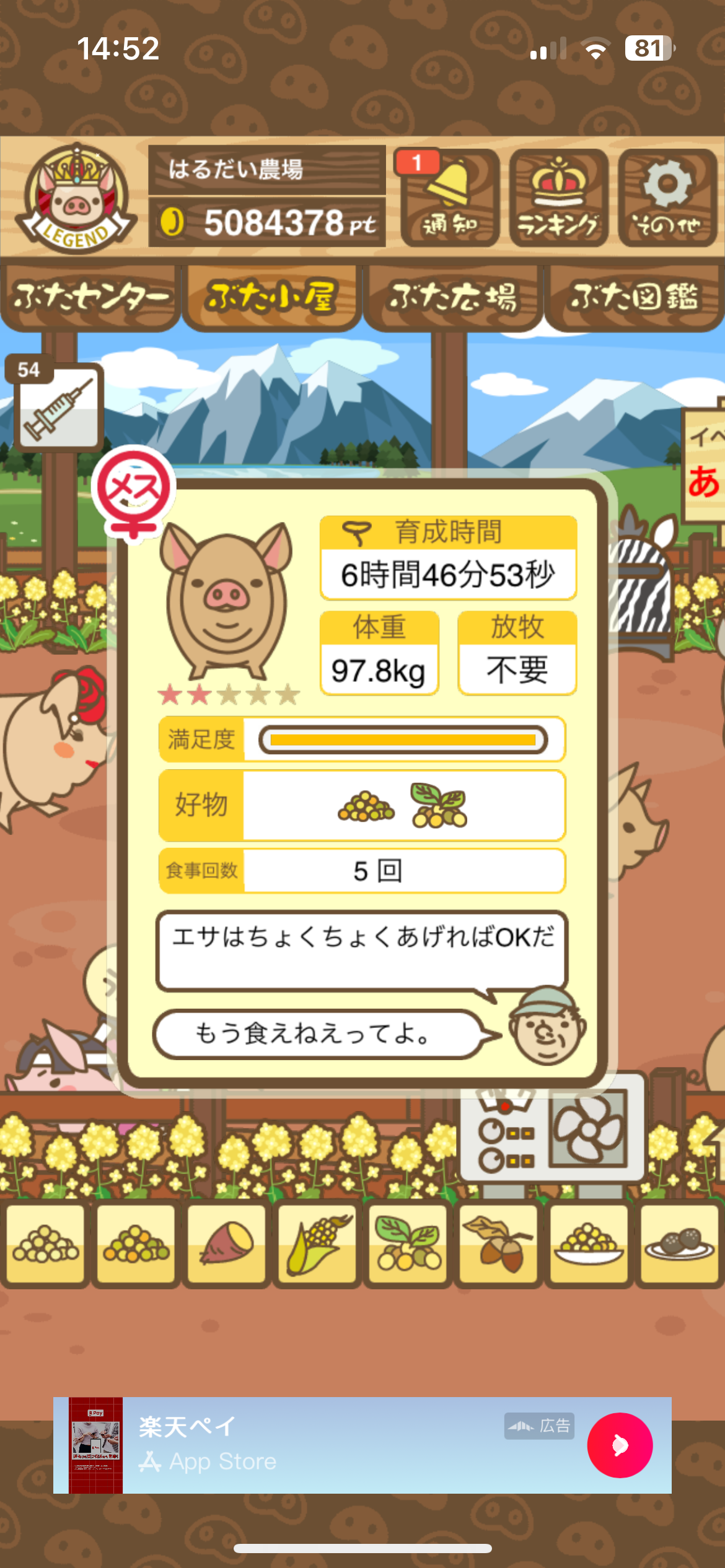Open the その他 settings gear
This screenshot has height=1568, width=725.
[667, 198]
